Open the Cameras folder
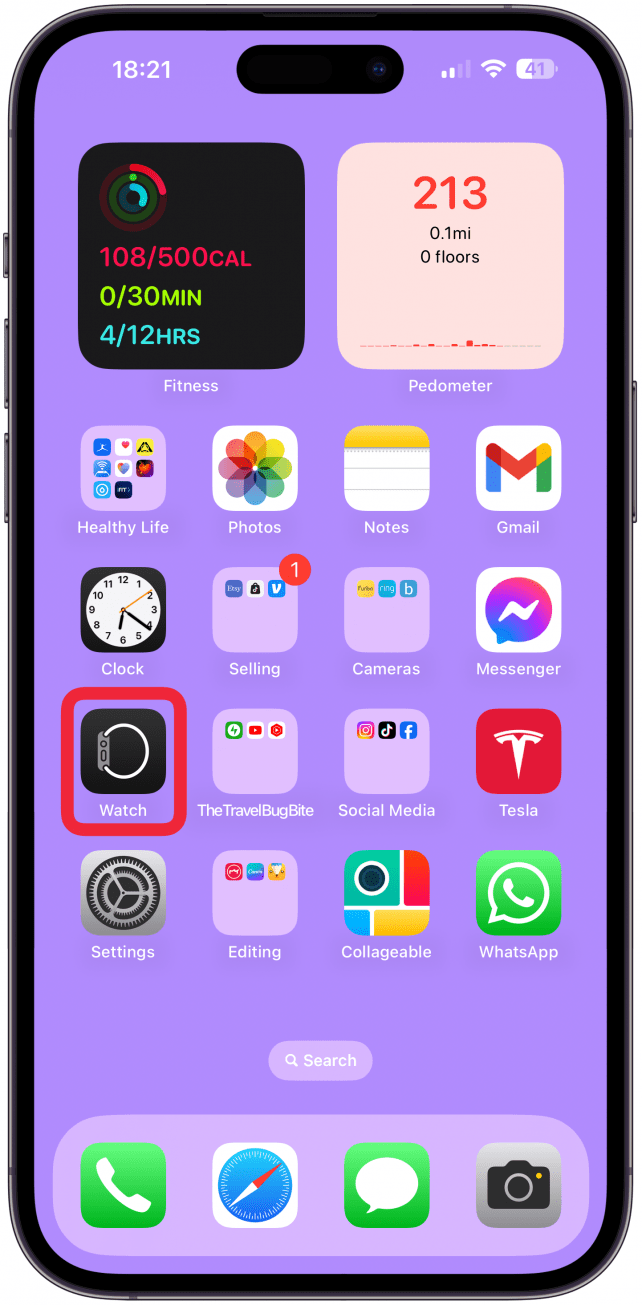Image resolution: width=642 pixels, height=1305 pixels. click(x=387, y=609)
